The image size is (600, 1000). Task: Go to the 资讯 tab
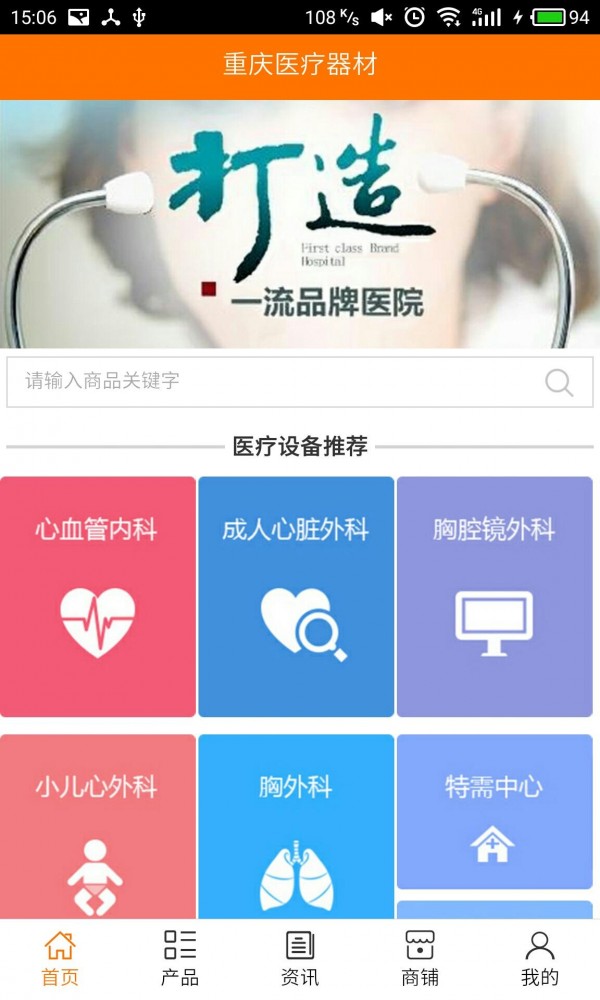(300, 959)
